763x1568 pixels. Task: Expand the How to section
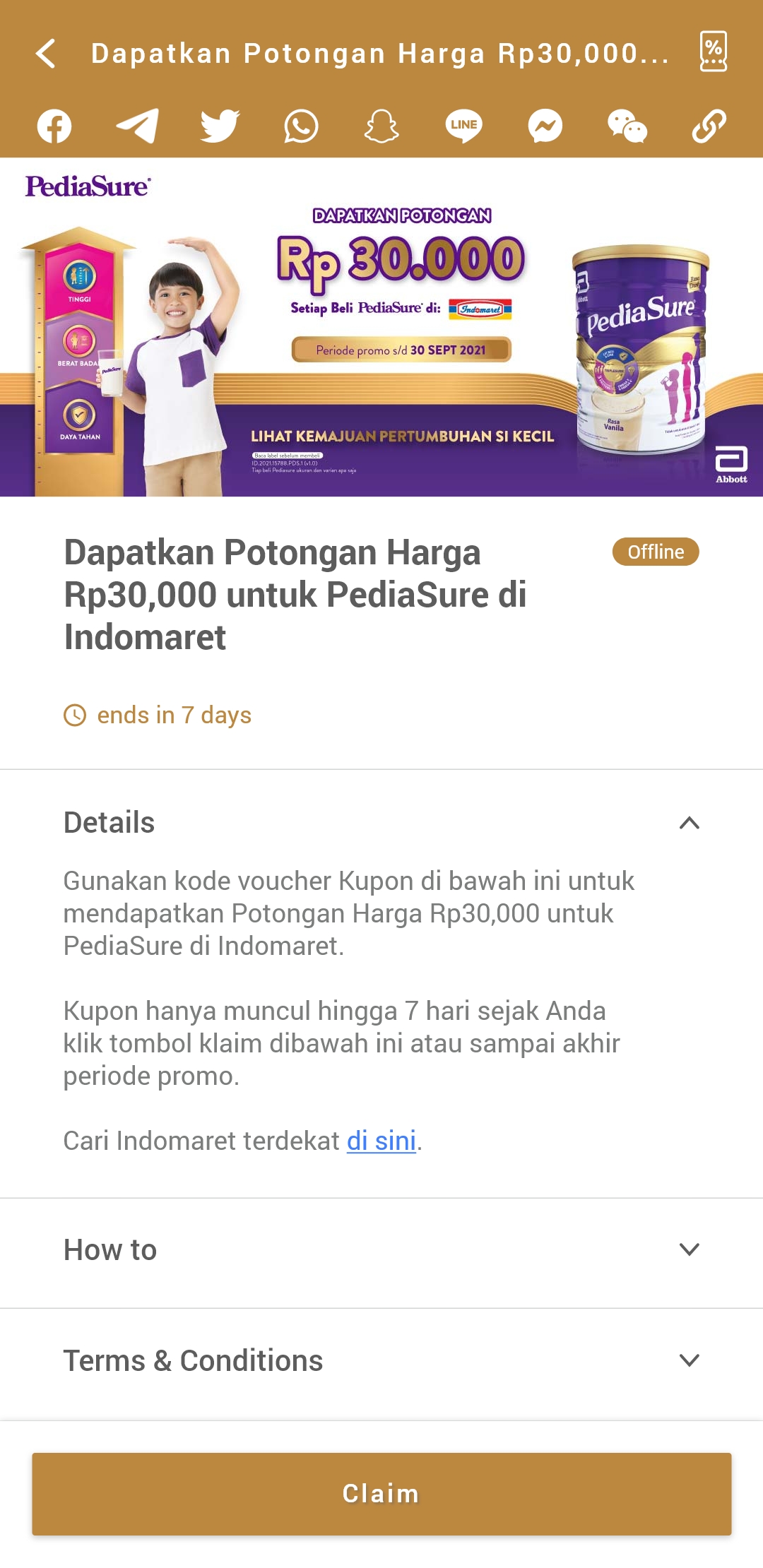[x=381, y=1249]
